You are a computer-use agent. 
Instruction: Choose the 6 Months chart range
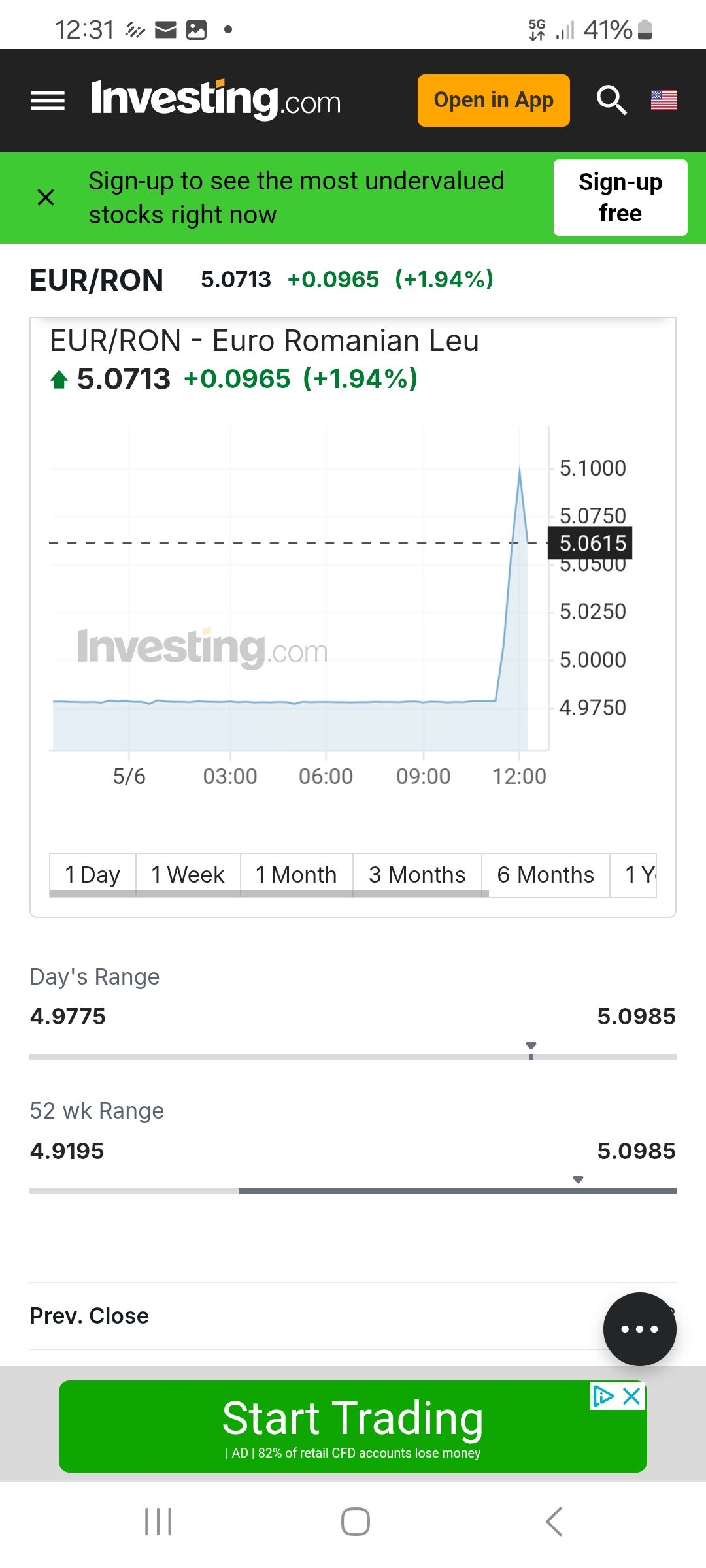point(545,875)
